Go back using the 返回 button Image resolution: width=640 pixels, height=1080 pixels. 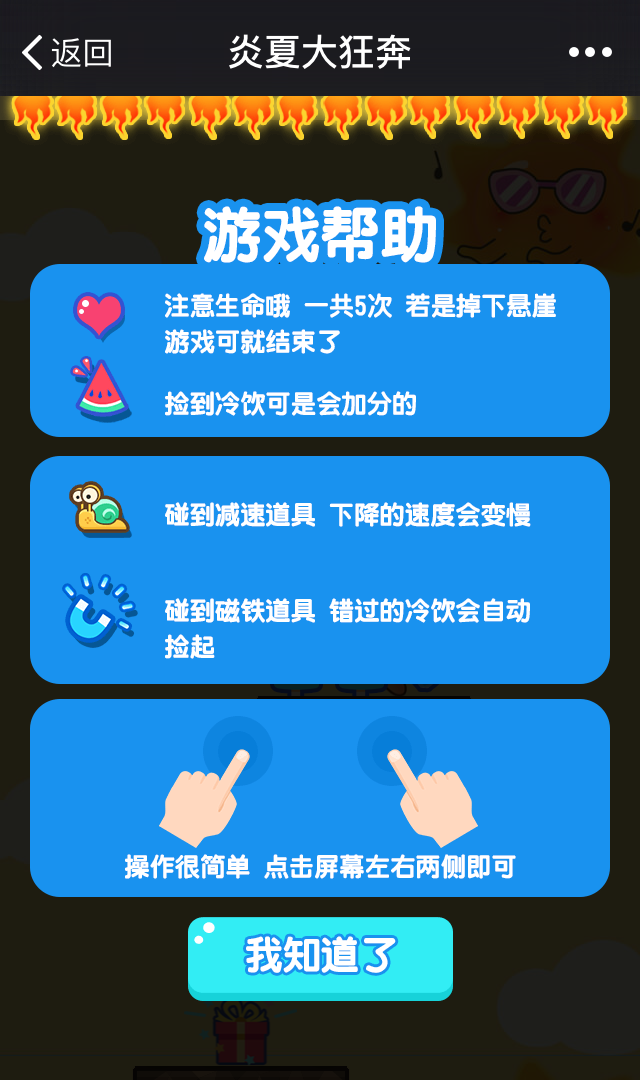67,52
